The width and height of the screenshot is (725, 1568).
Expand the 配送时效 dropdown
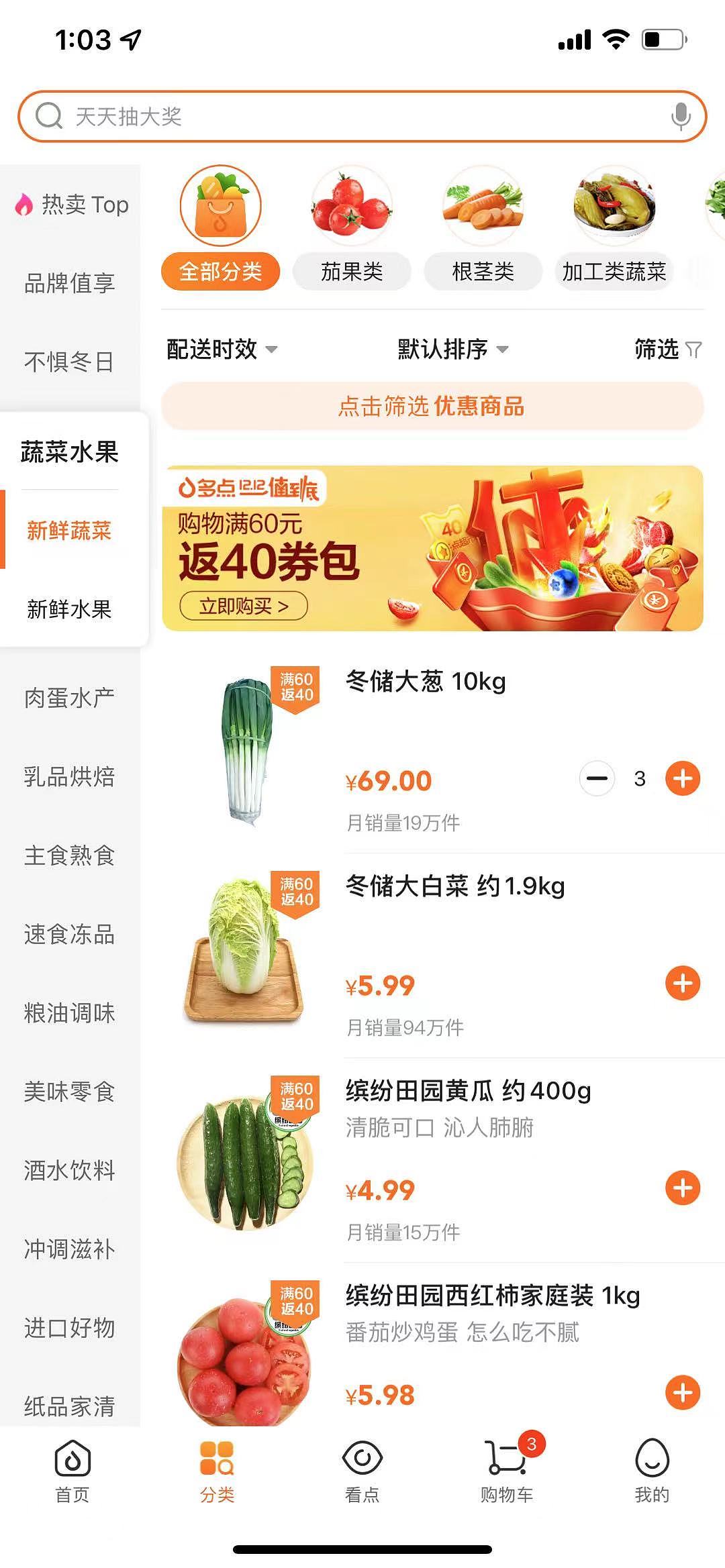222,349
